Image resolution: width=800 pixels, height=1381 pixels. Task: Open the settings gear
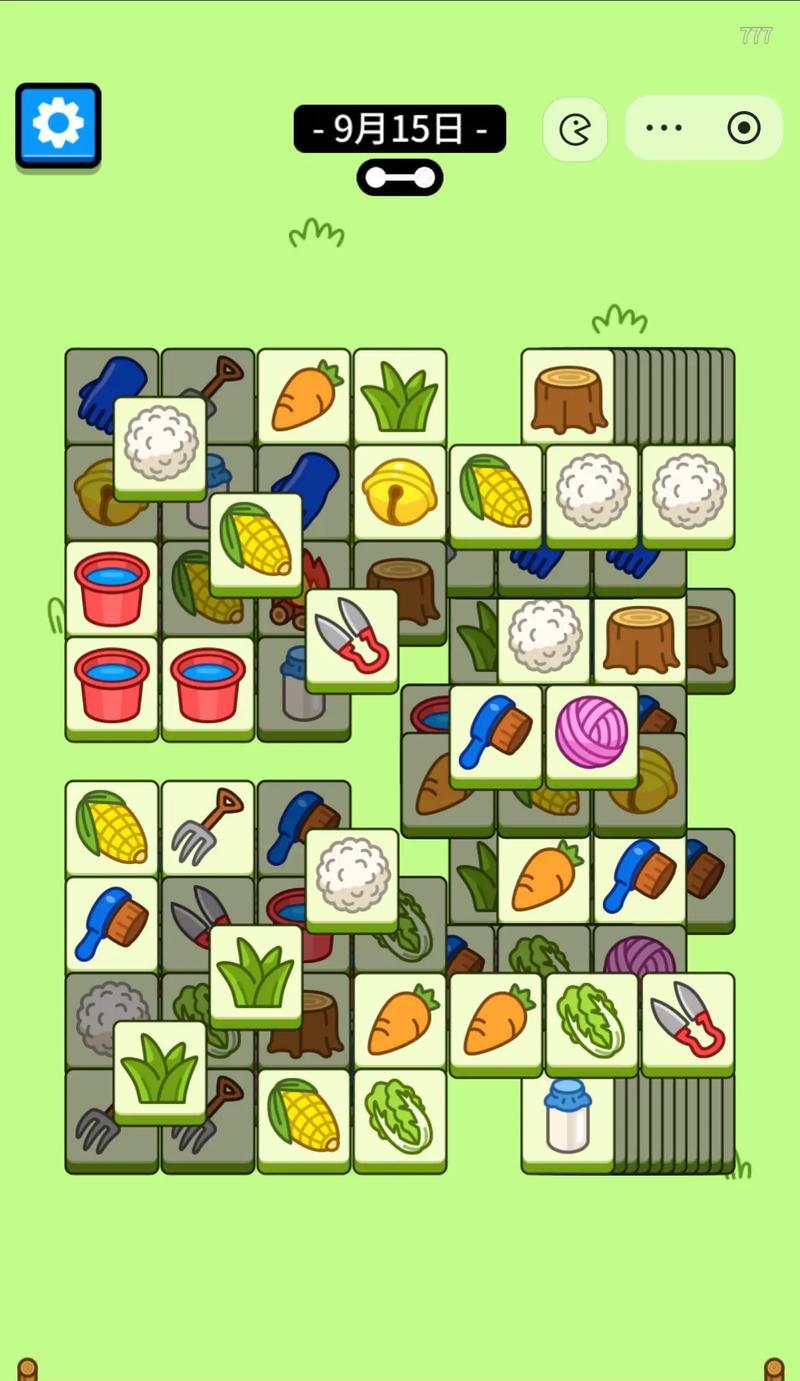(x=58, y=124)
